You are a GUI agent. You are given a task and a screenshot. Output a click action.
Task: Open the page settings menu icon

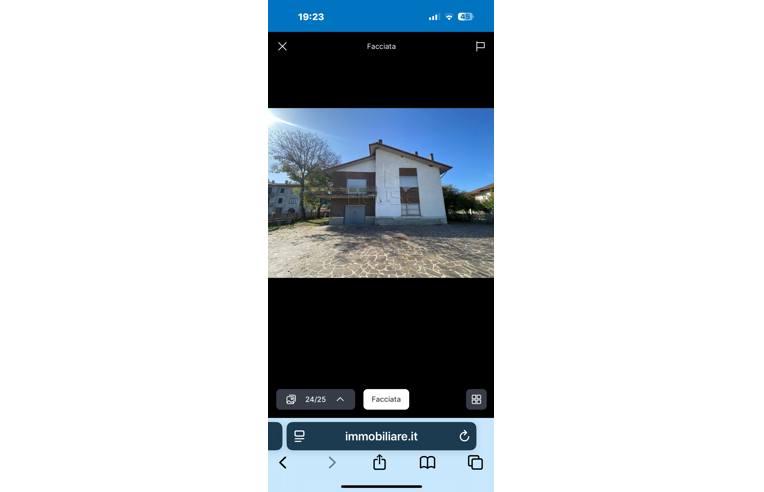(299, 436)
